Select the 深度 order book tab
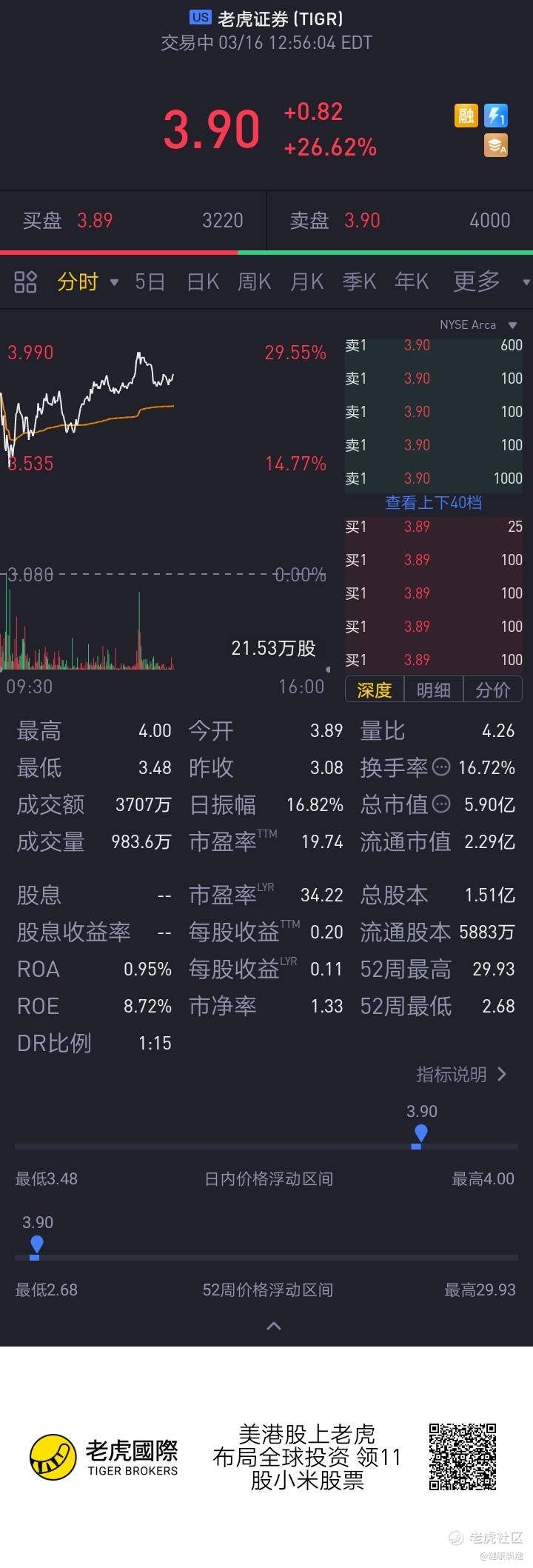 (x=375, y=690)
